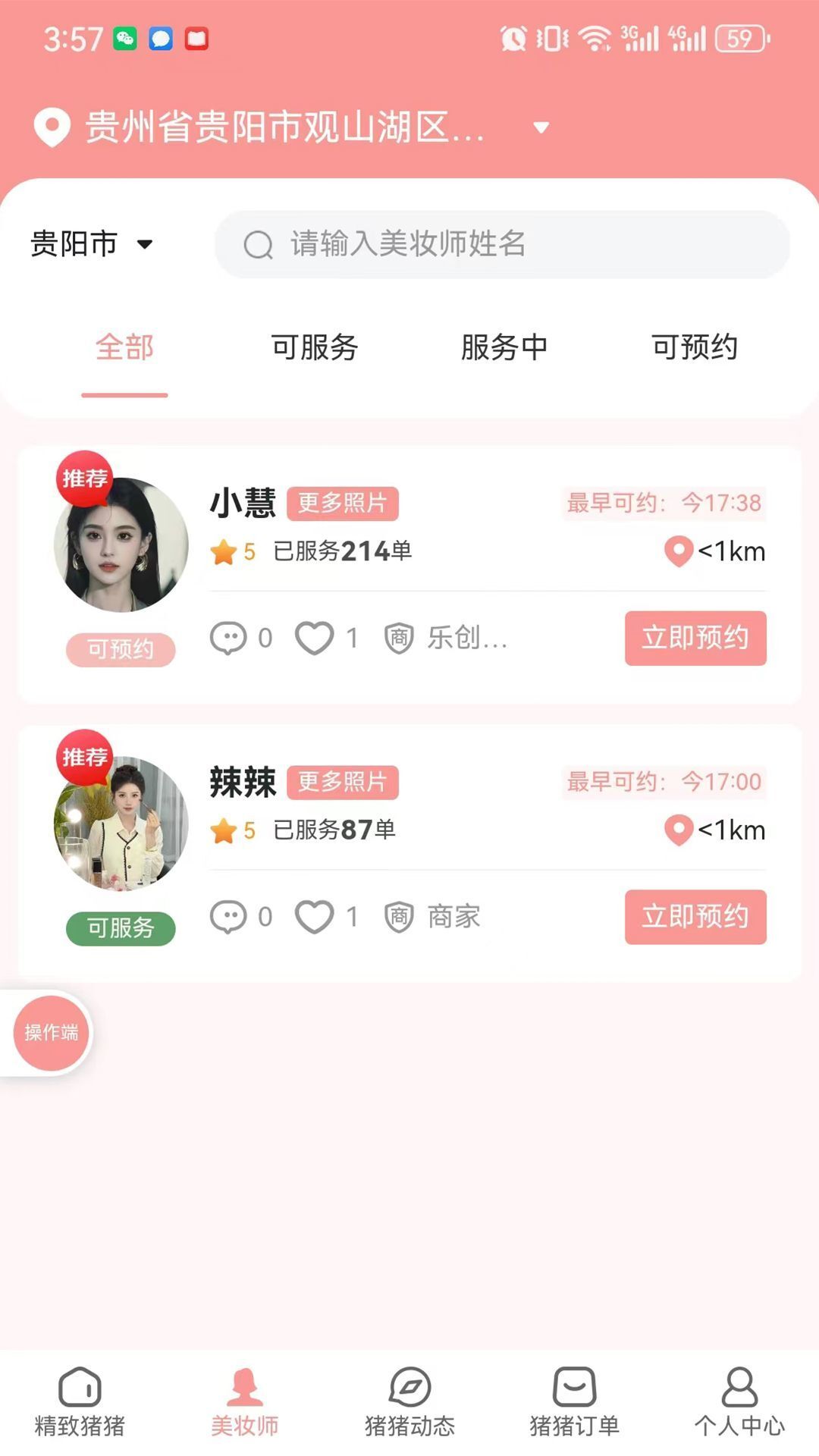Click the location pin icon in the header
This screenshot has width=819, height=1456.
50,127
